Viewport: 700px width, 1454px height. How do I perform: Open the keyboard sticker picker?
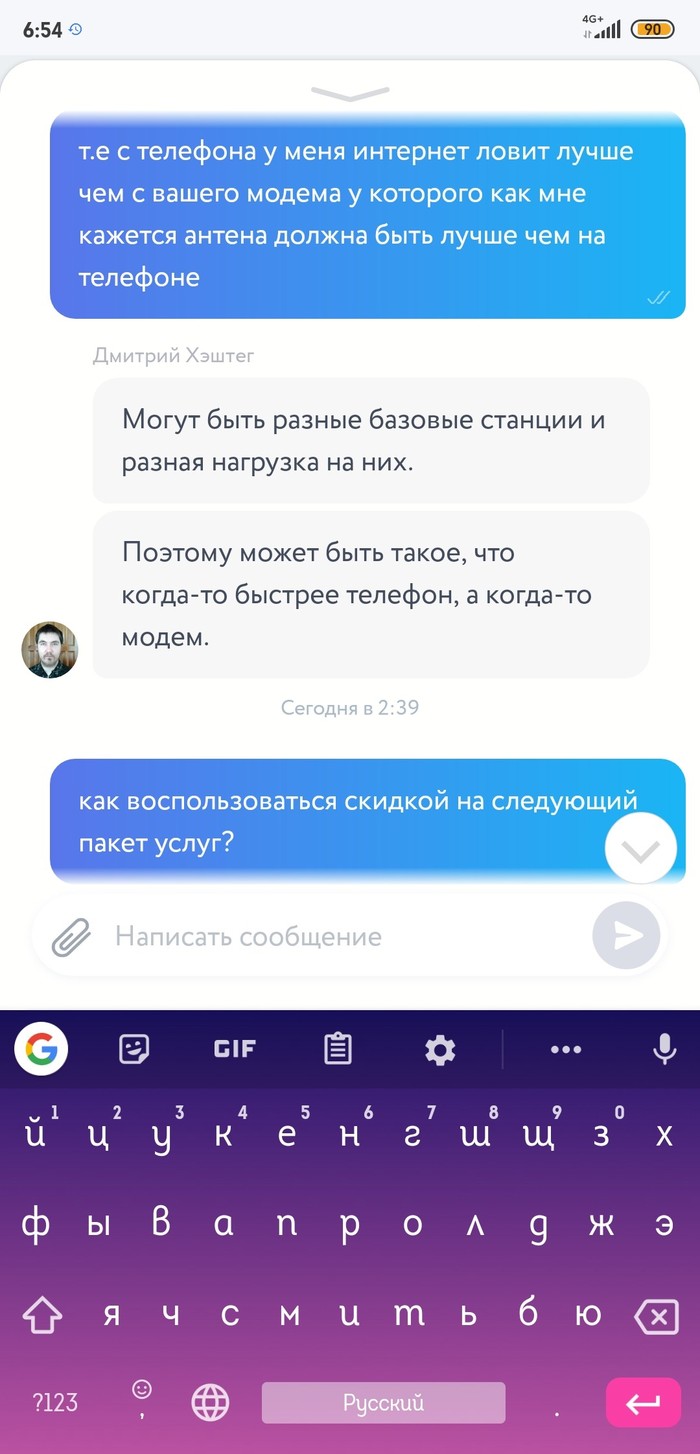(134, 1049)
